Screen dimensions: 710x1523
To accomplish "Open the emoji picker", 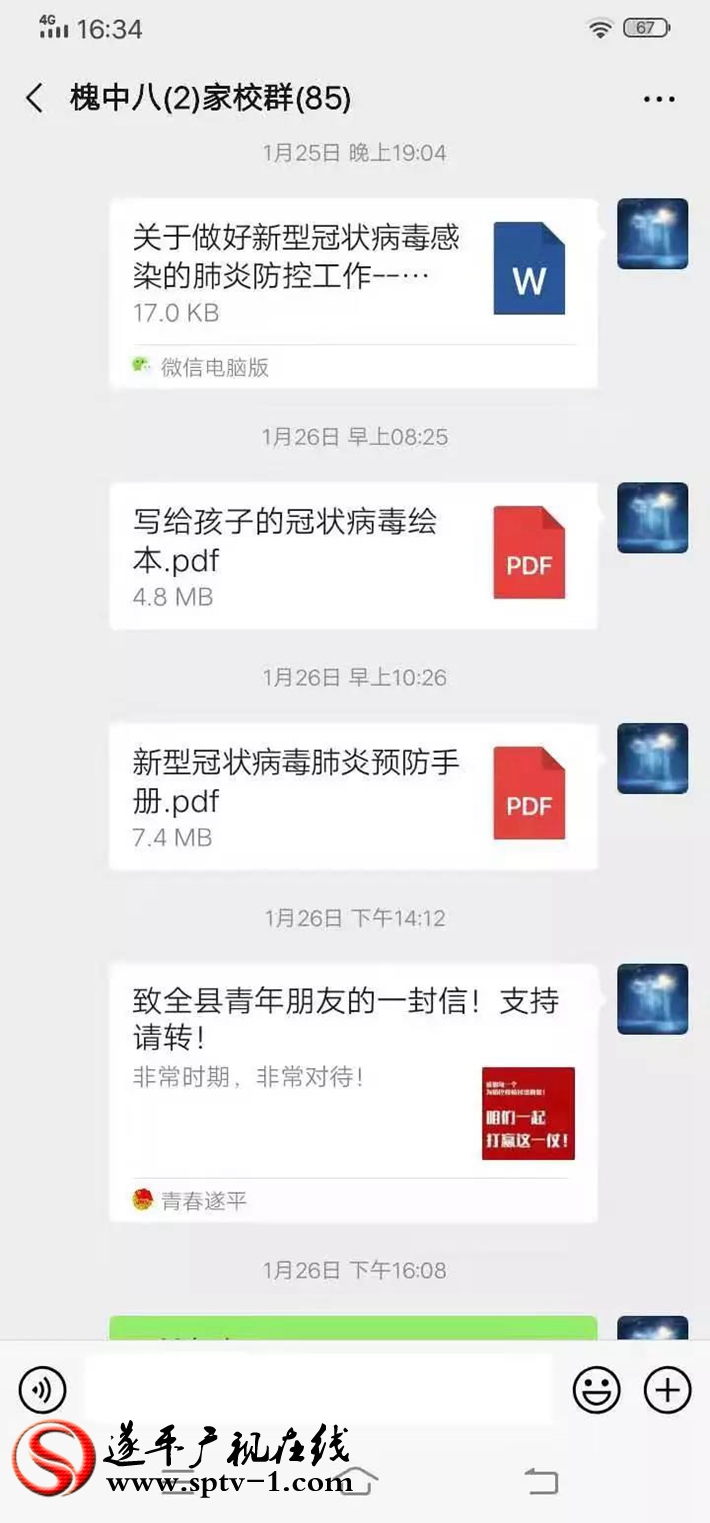I will [596, 1389].
